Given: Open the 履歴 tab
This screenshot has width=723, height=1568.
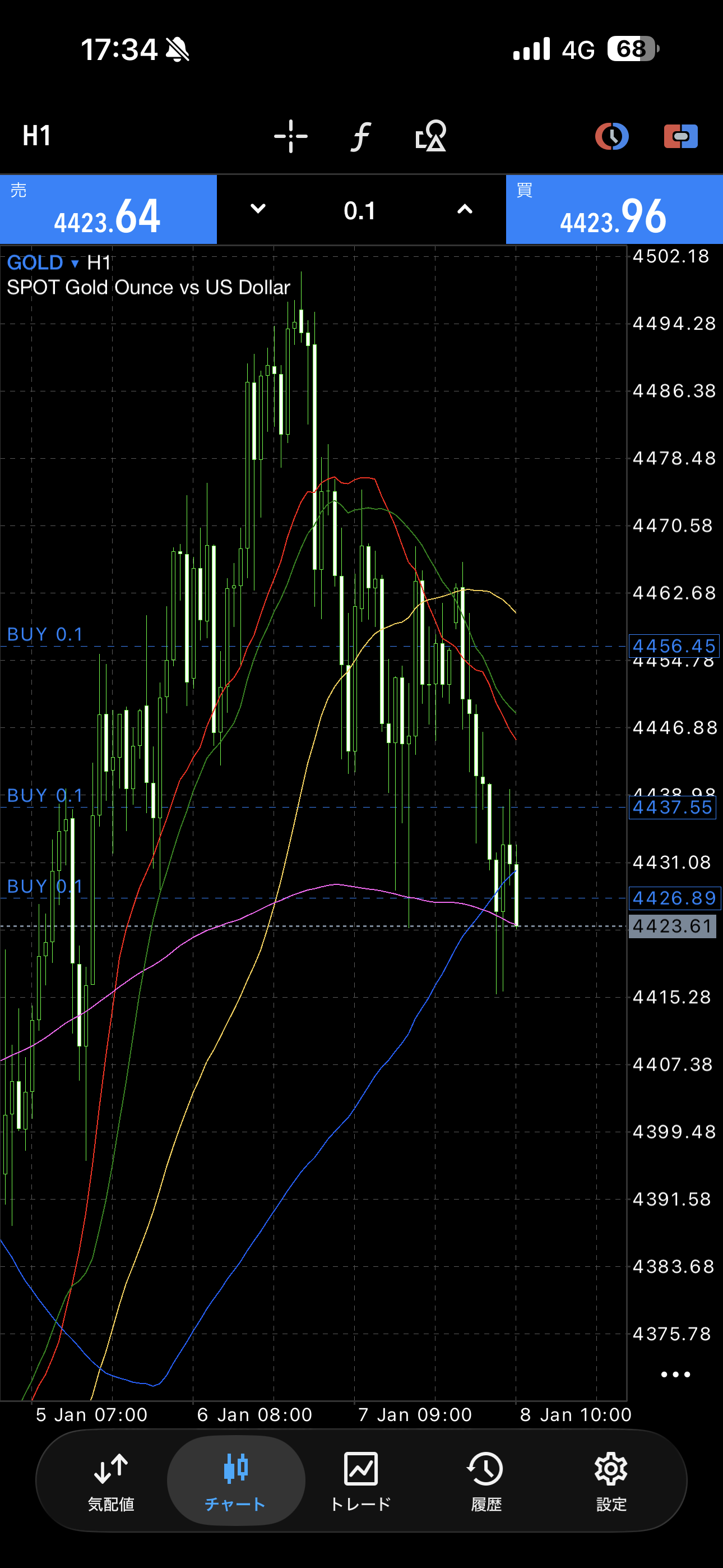Looking at the screenshot, I should (x=486, y=1481).
